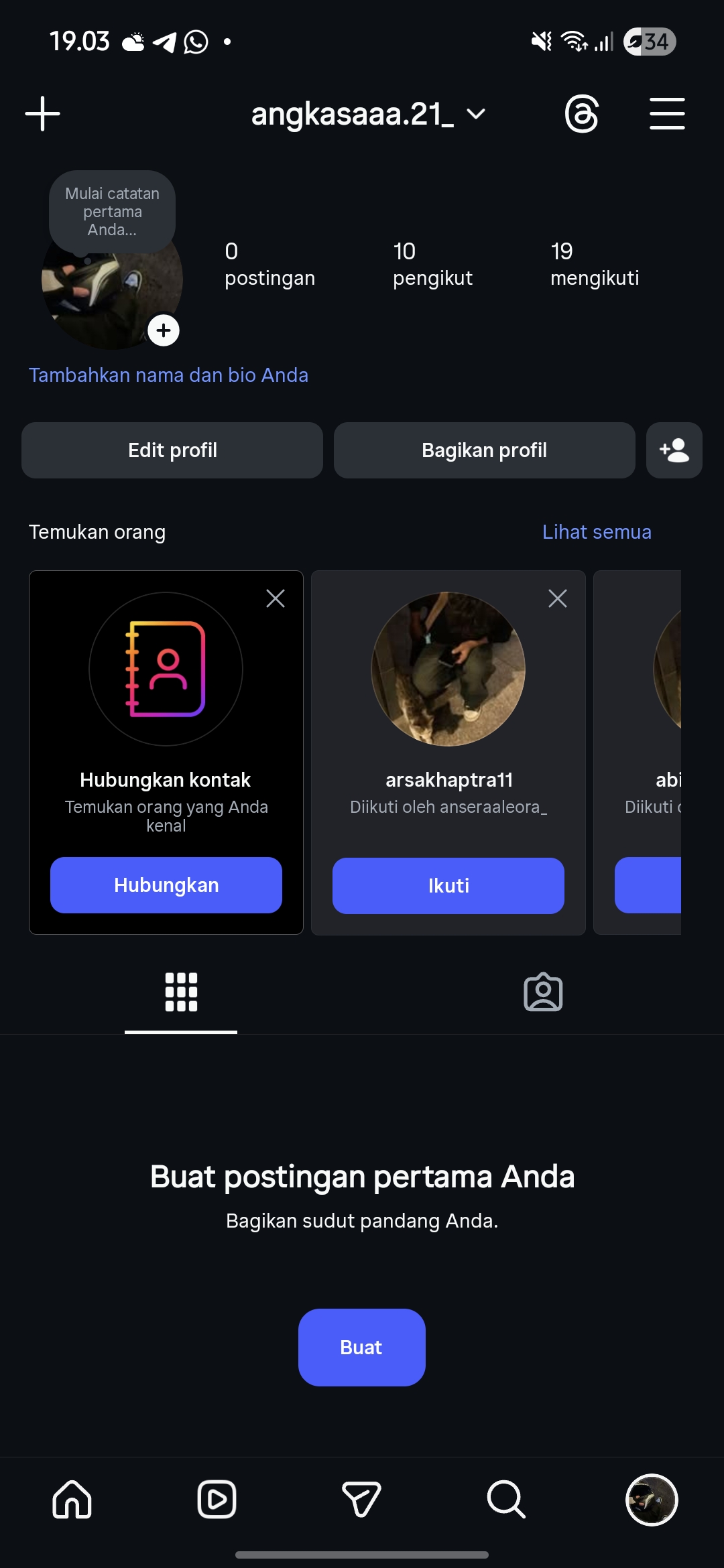Dismiss the Hubungkan kontak card
The image size is (724, 1568).
coord(276,598)
